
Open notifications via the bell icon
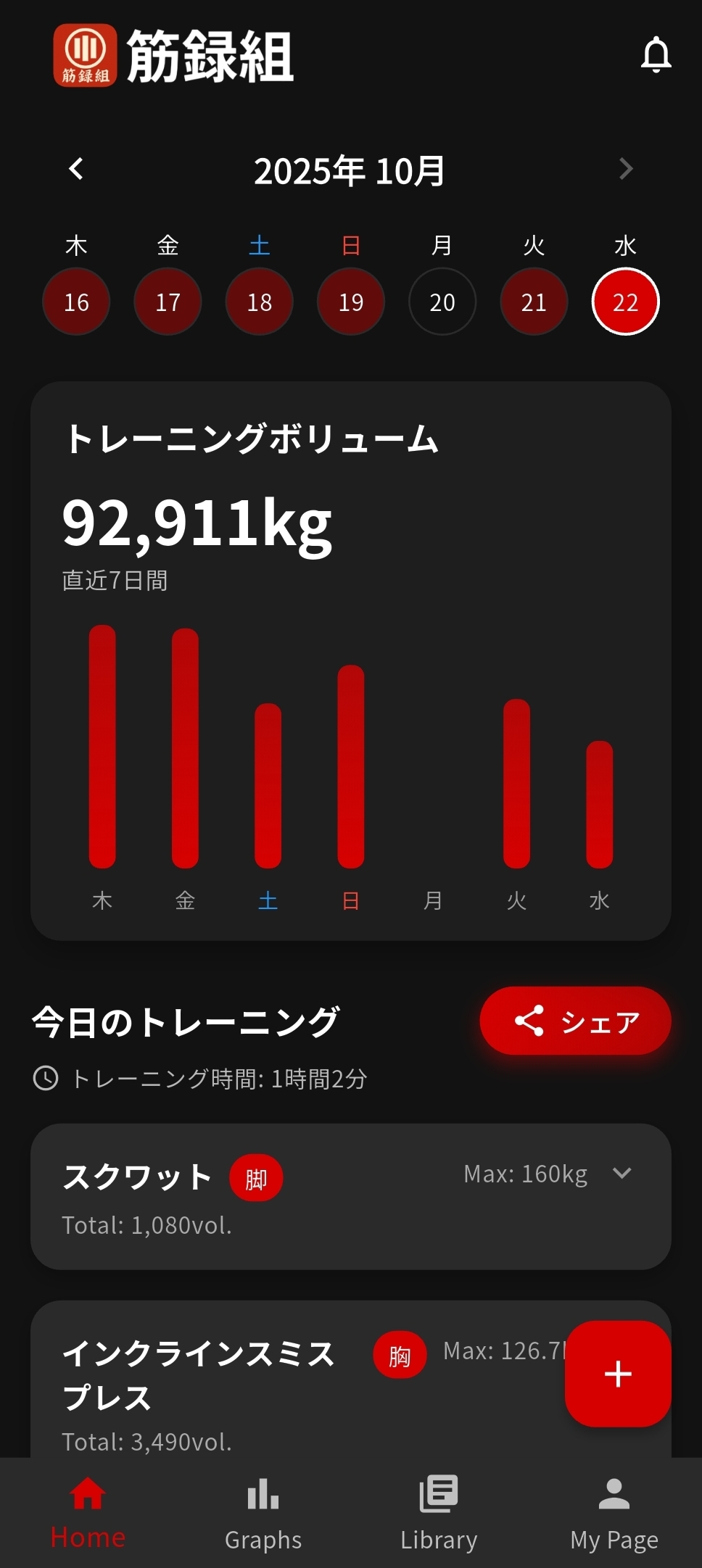656,56
